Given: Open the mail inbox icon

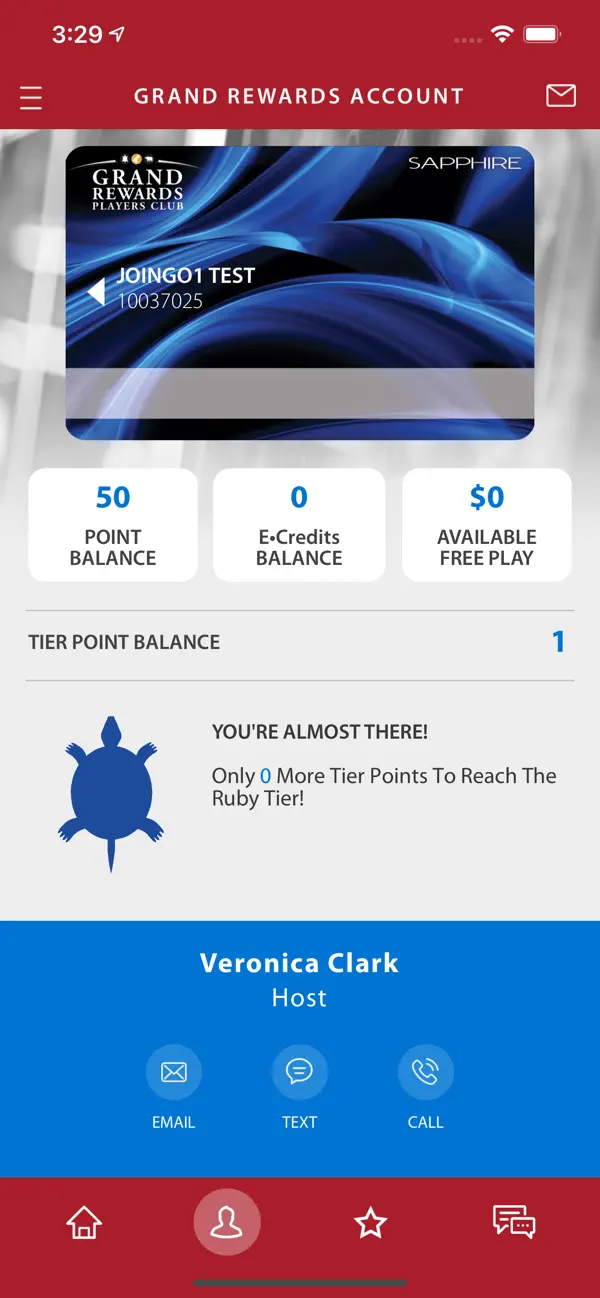Looking at the screenshot, I should coord(561,96).
